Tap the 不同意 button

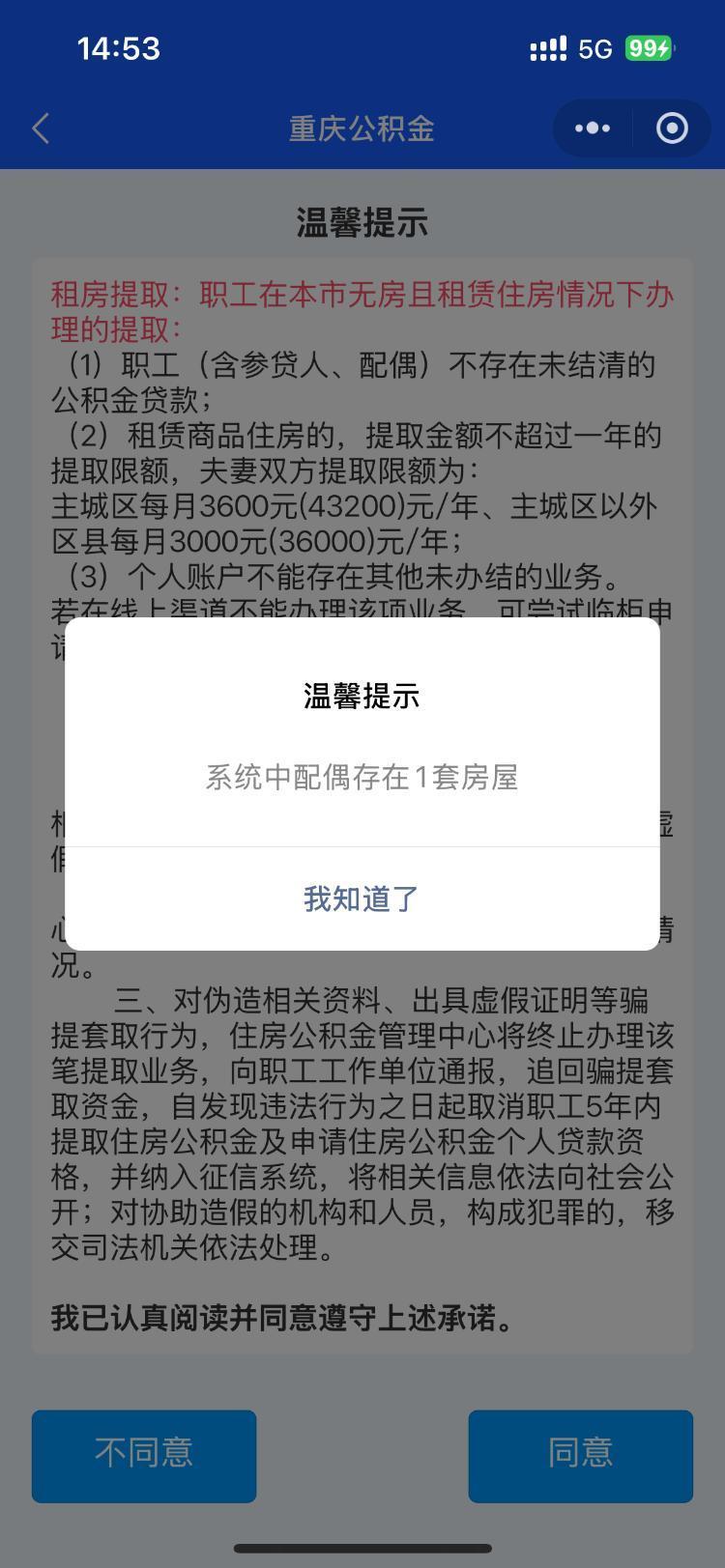(144, 1455)
